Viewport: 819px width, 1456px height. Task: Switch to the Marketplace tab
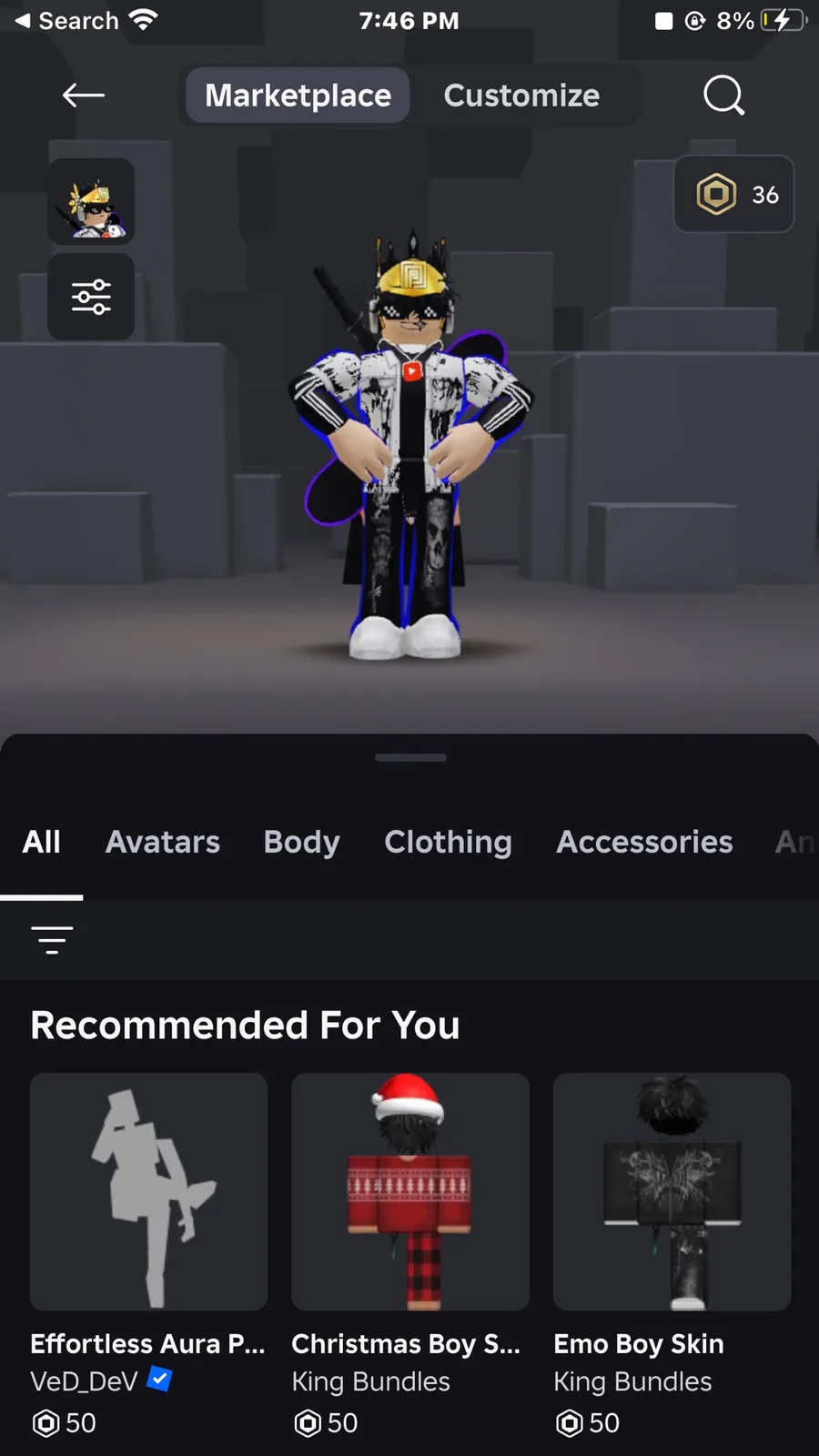click(298, 96)
